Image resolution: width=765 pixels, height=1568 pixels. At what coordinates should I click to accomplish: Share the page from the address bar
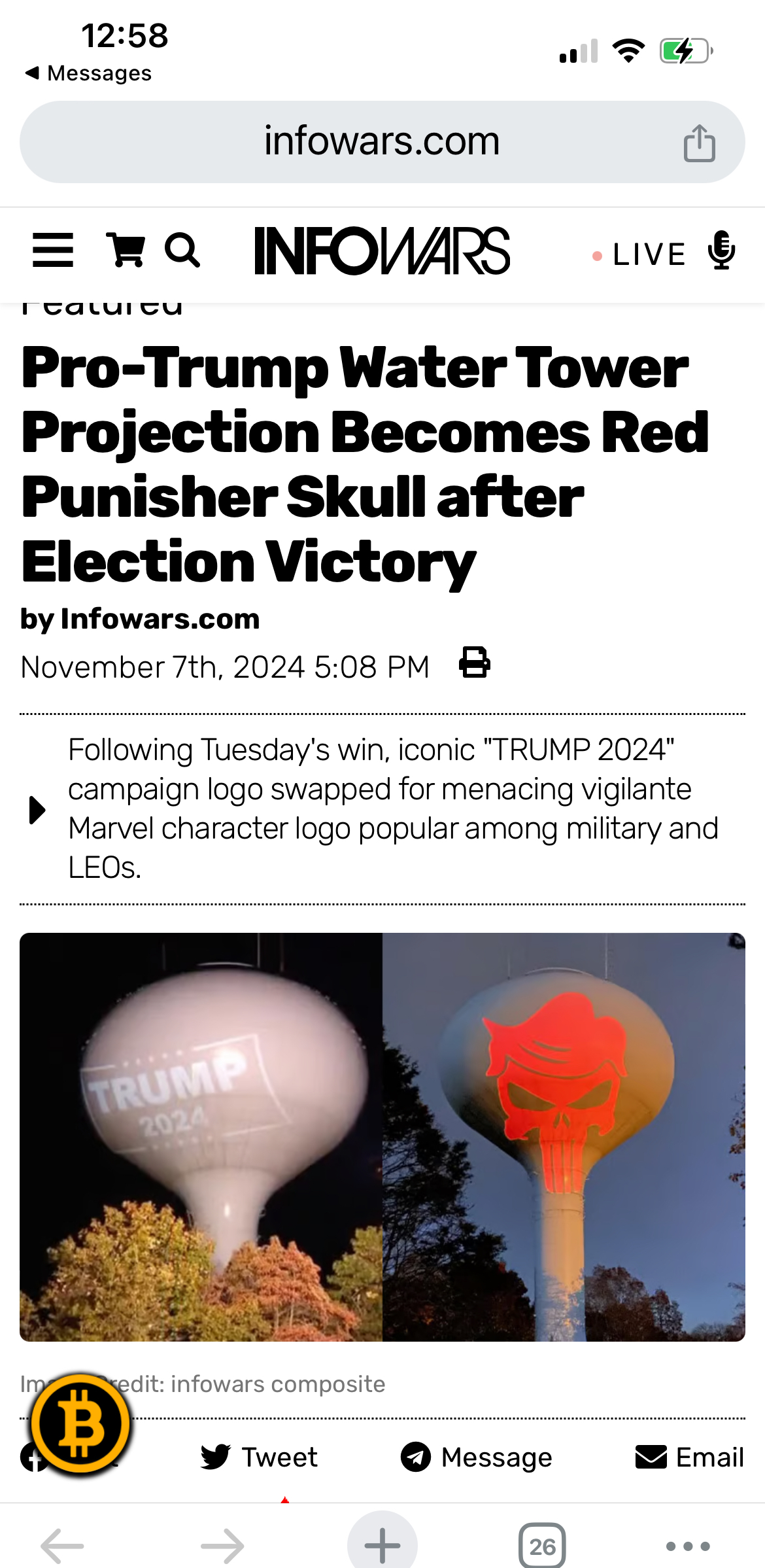tap(699, 143)
